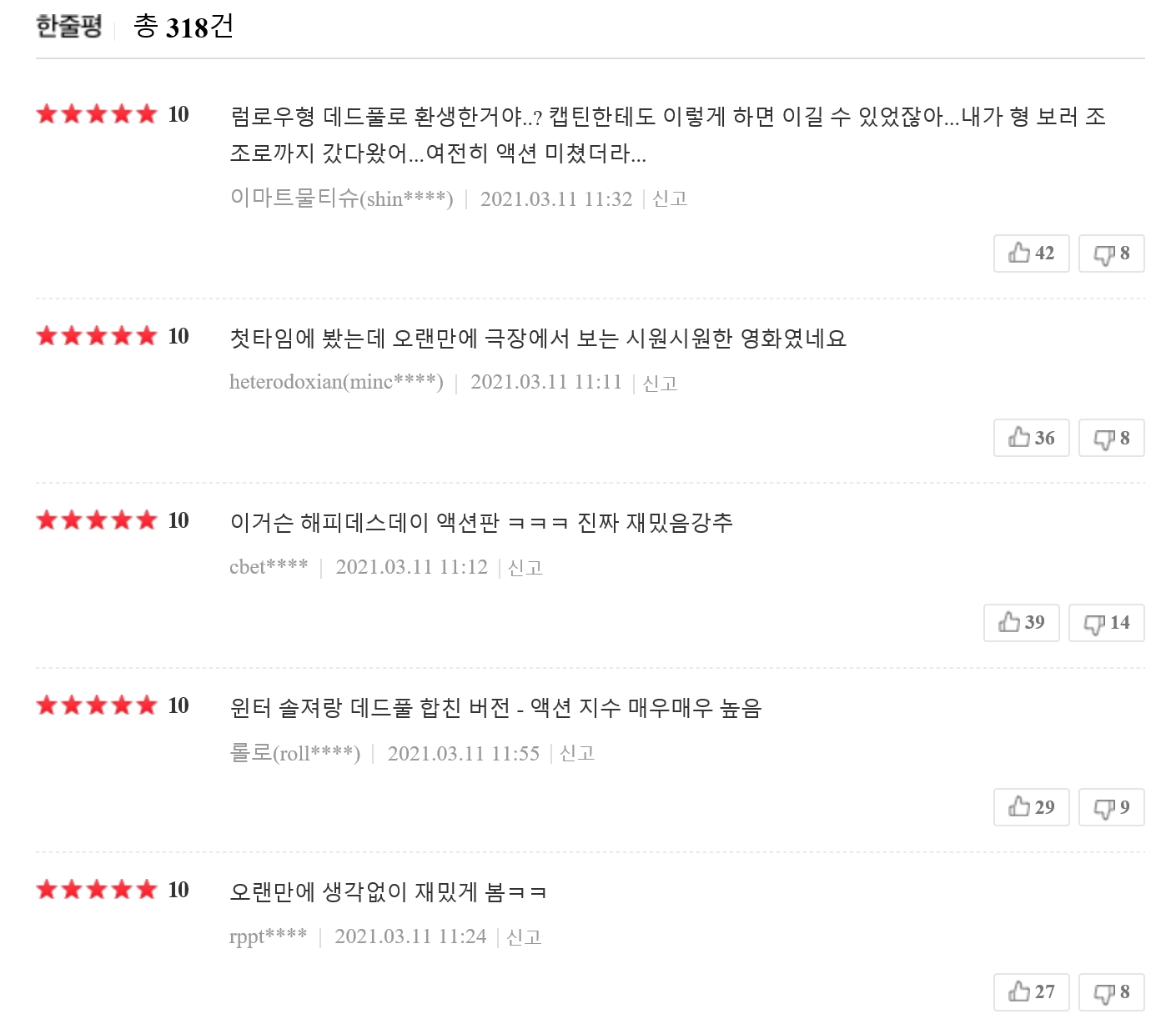Open heterodoxian(minc****) user page
The height and width of the screenshot is (1024, 1176).
[x=336, y=382]
